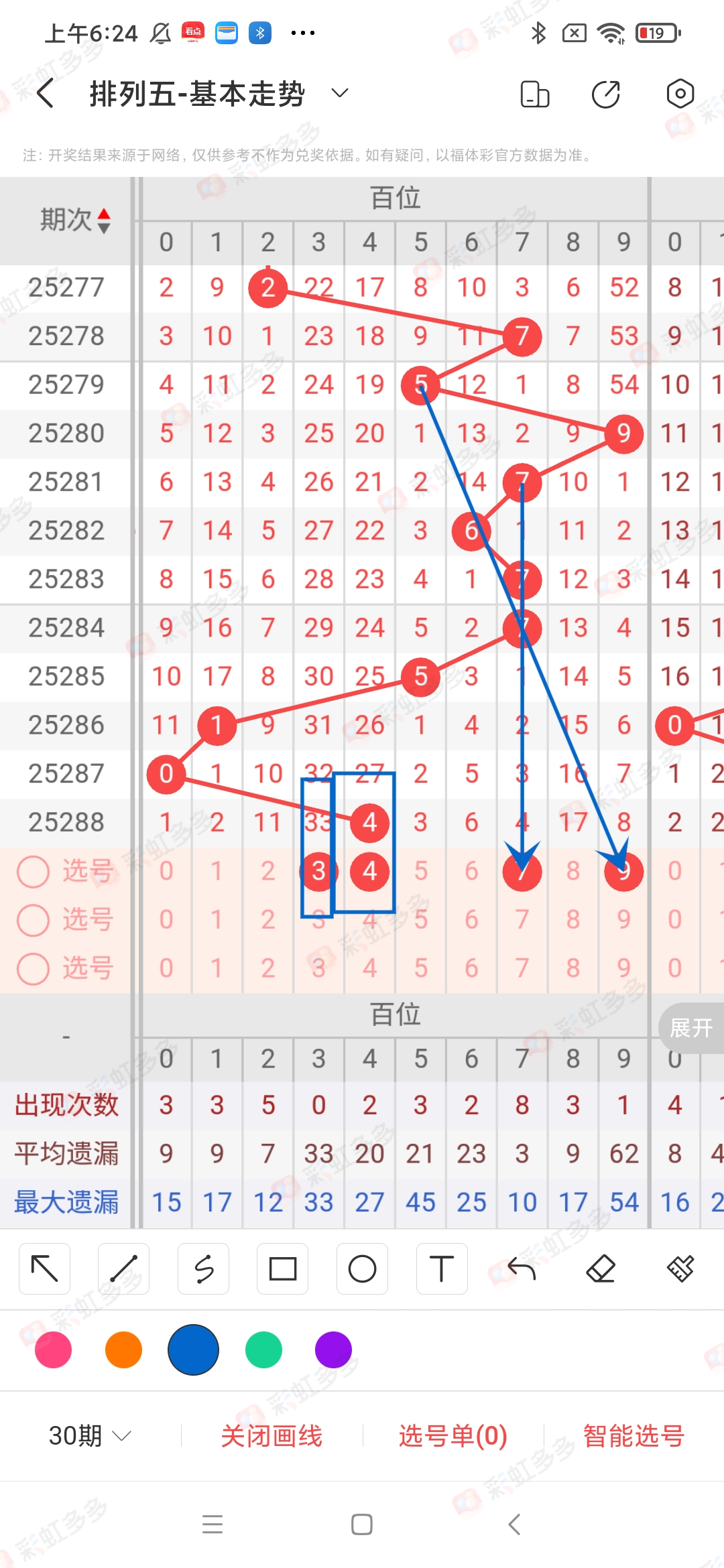Select the circle drawing tool
724x1568 pixels.
click(362, 1268)
